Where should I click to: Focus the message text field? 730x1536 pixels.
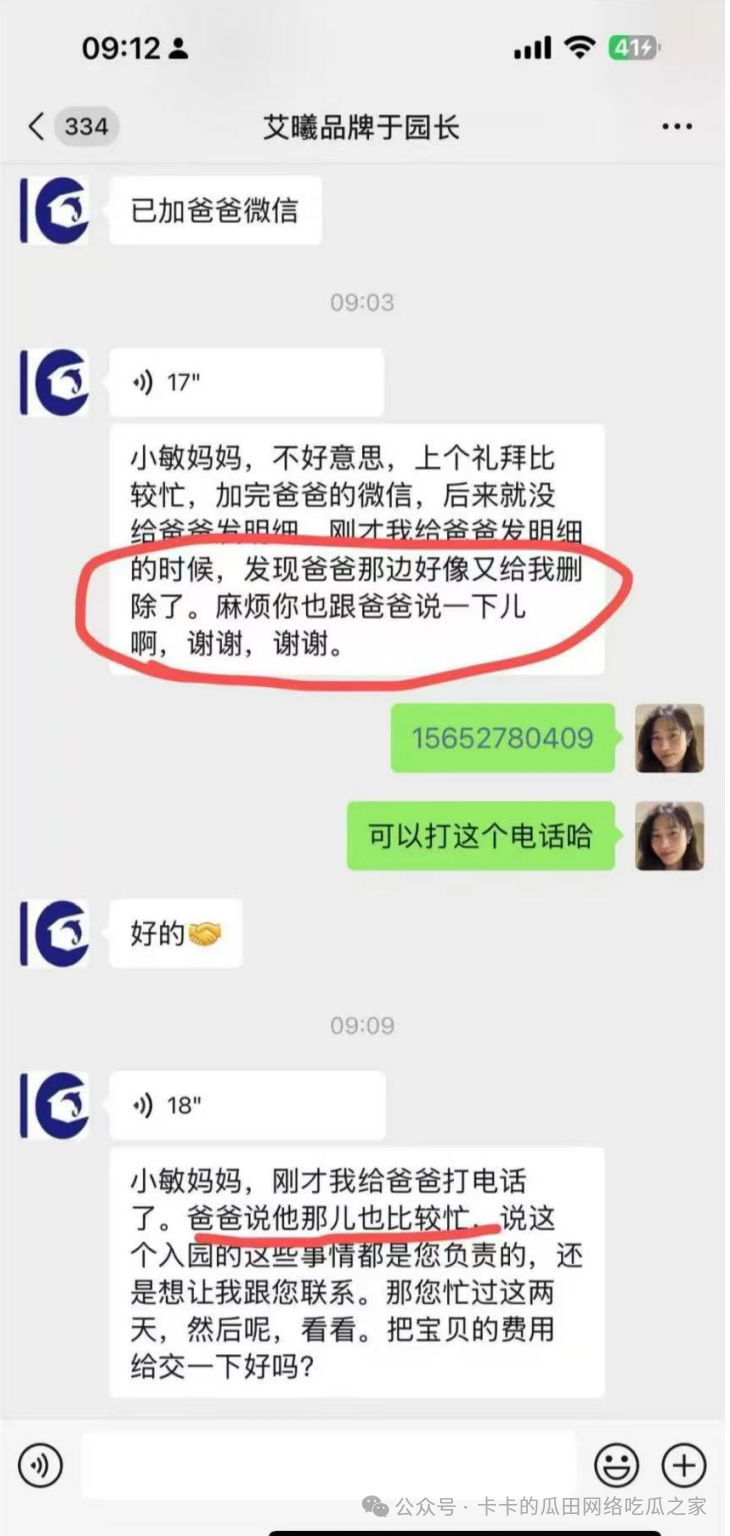pyautogui.click(x=328, y=1466)
